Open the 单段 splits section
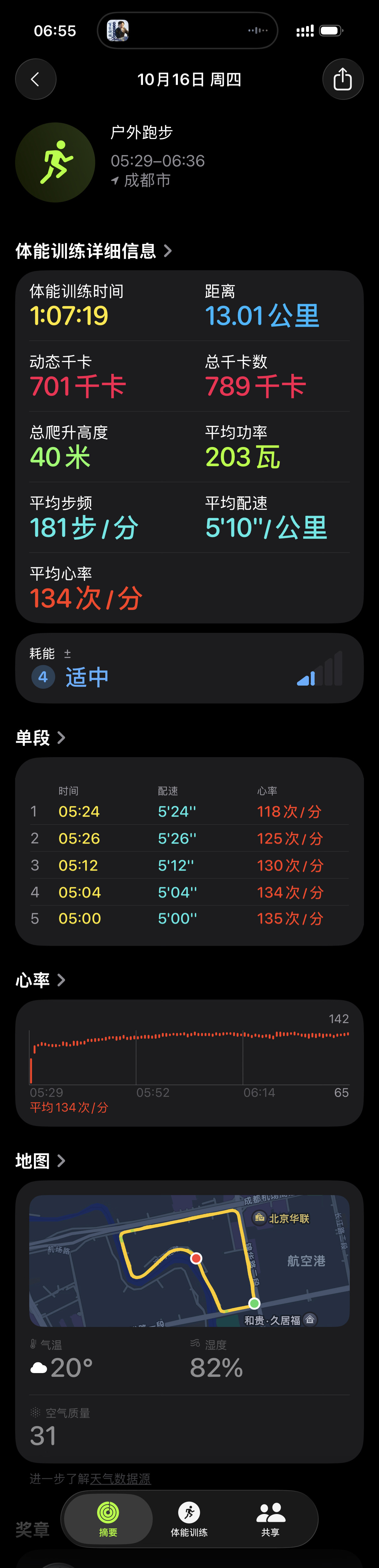The height and width of the screenshot is (1568, 379). 40,738
